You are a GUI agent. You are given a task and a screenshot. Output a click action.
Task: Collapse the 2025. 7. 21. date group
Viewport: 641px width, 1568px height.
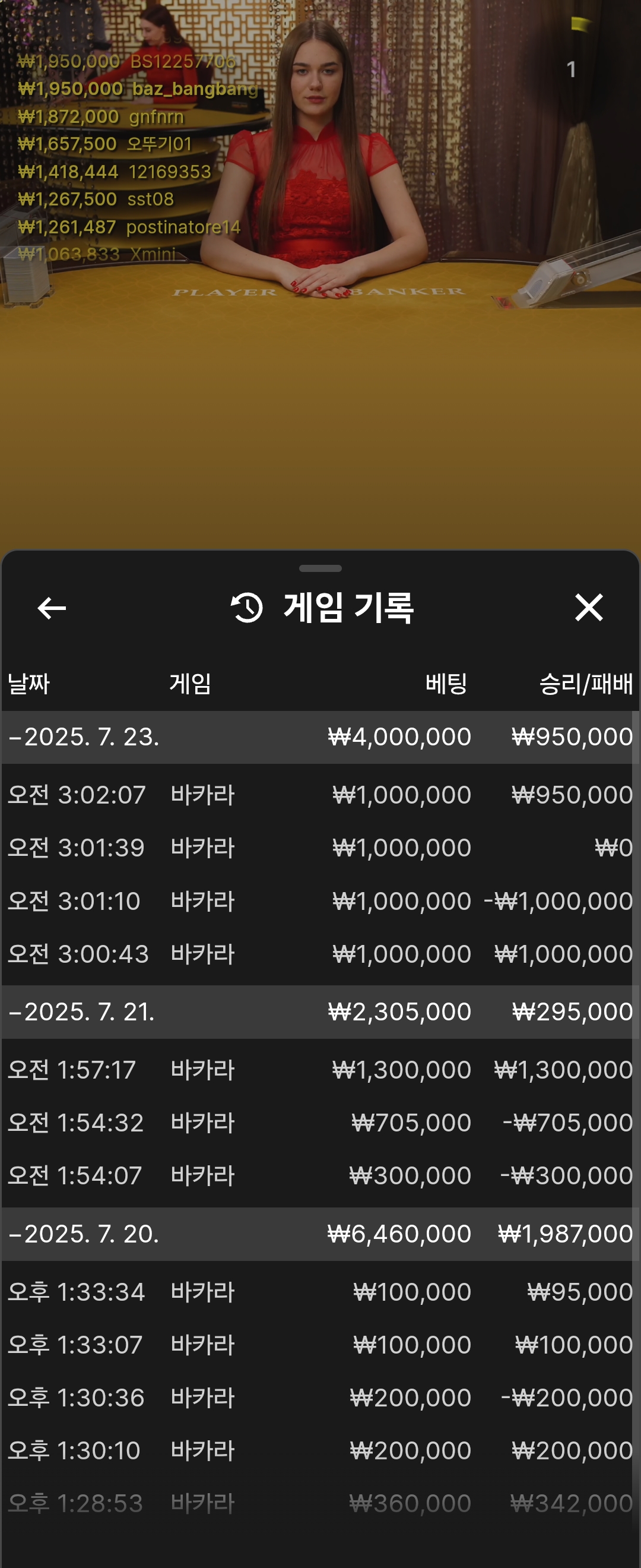pyautogui.click(x=81, y=1011)
